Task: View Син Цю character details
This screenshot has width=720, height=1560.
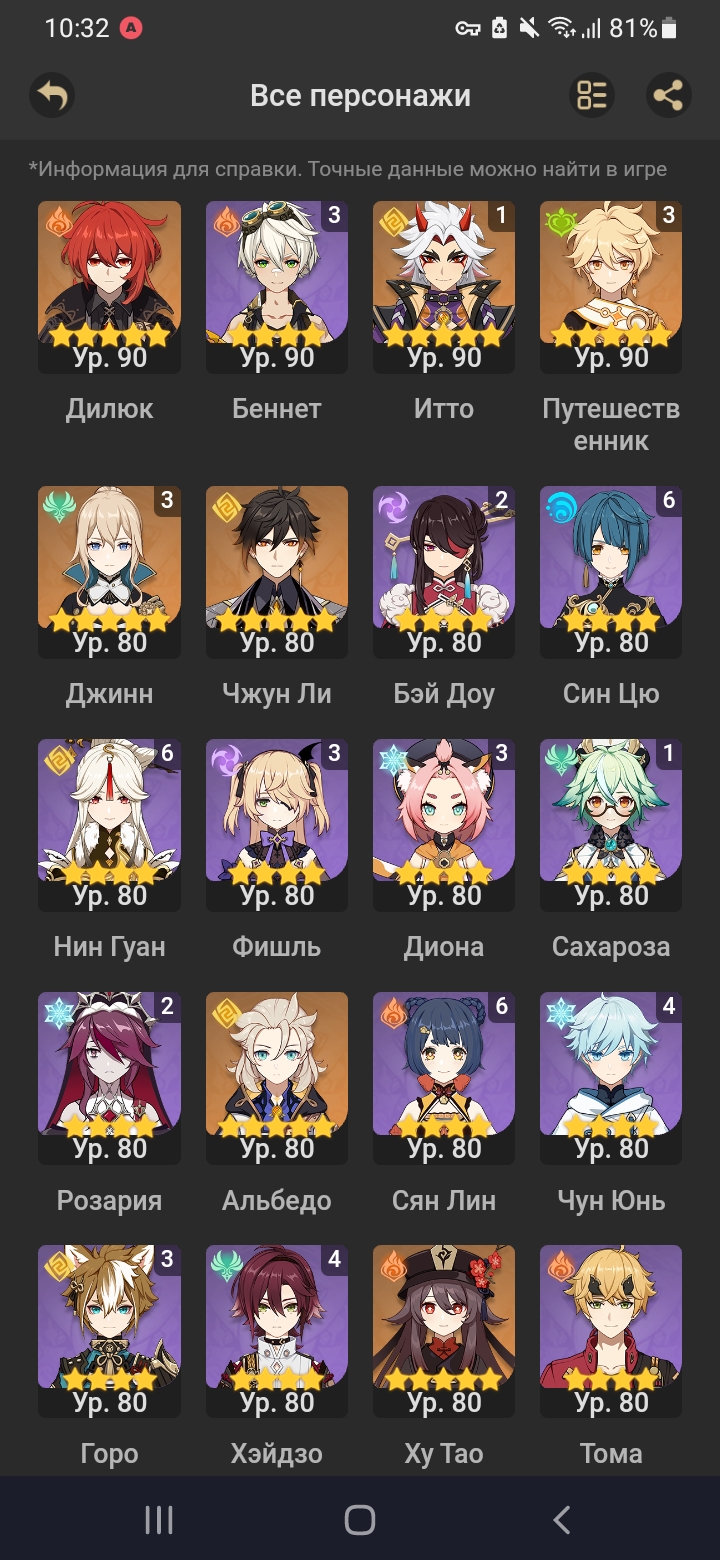Action: [x=611, y=572]
